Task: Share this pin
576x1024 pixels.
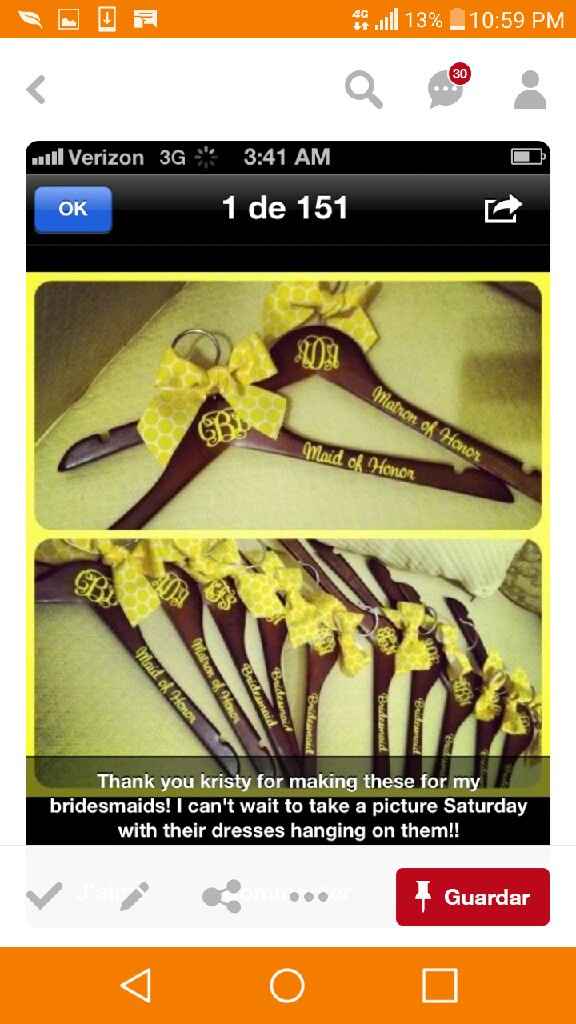Action: [222, 896]
